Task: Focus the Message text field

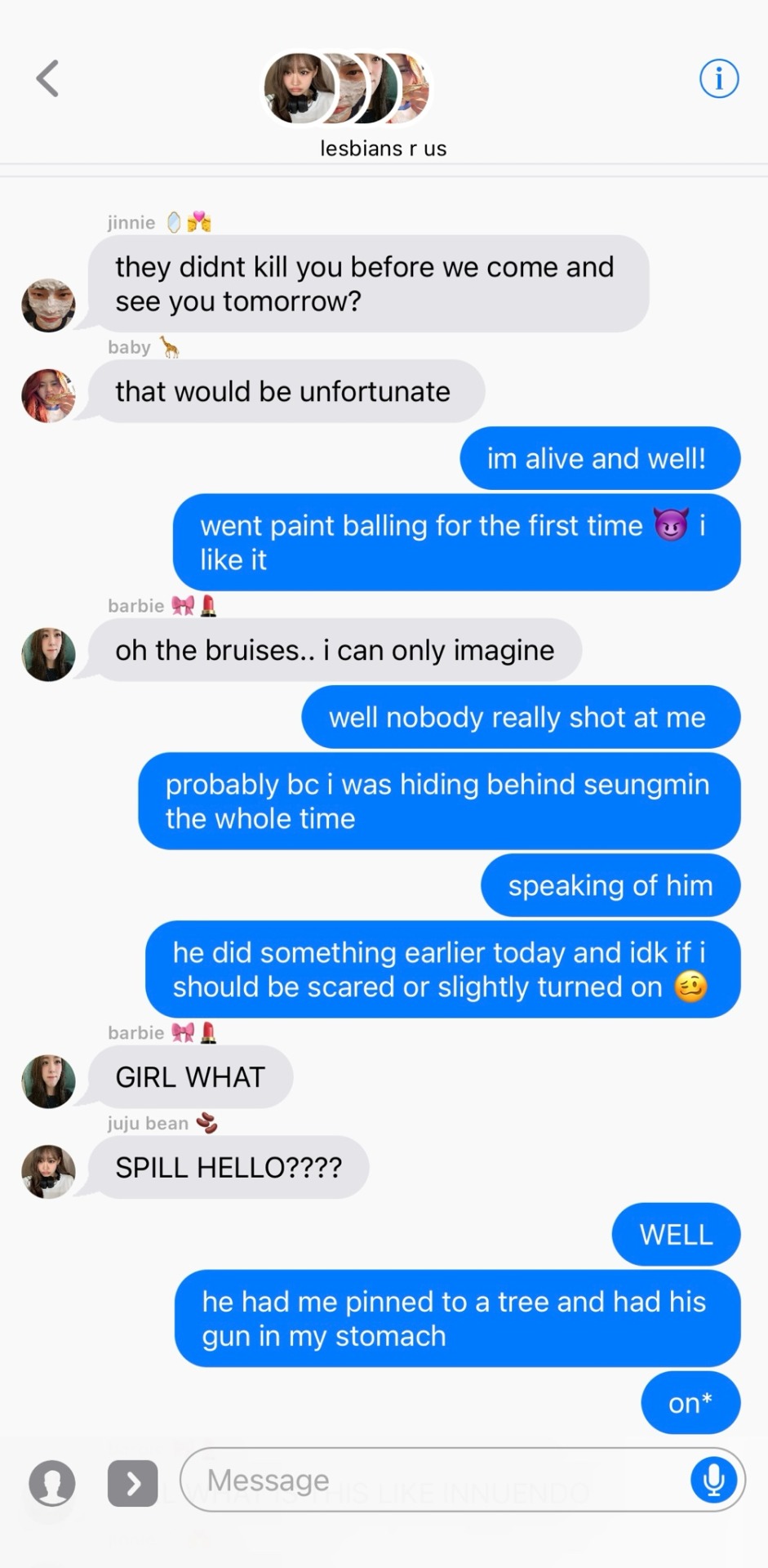Action: click(x=433, y=1480)
